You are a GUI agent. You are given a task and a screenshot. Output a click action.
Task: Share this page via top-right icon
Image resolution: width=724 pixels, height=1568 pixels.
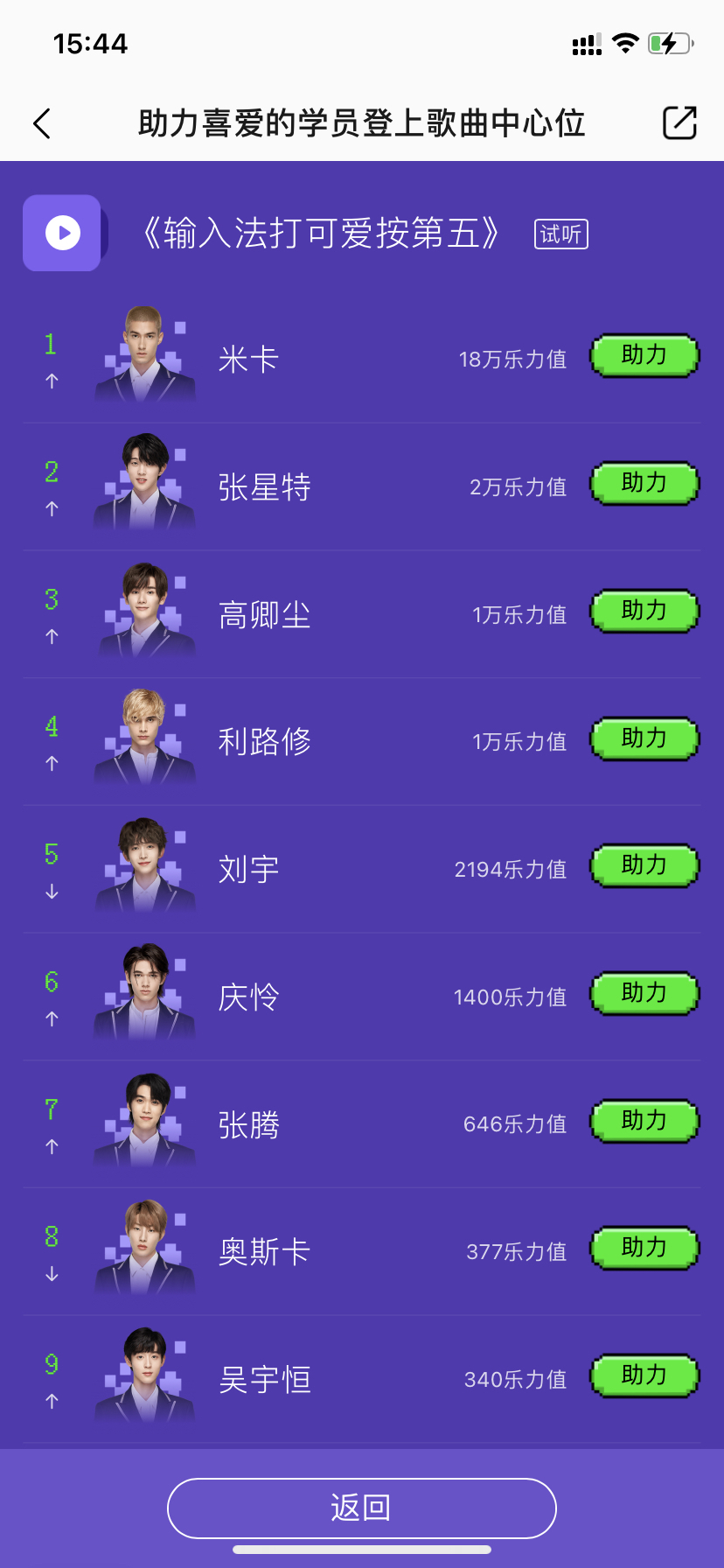tap(679, 123)
